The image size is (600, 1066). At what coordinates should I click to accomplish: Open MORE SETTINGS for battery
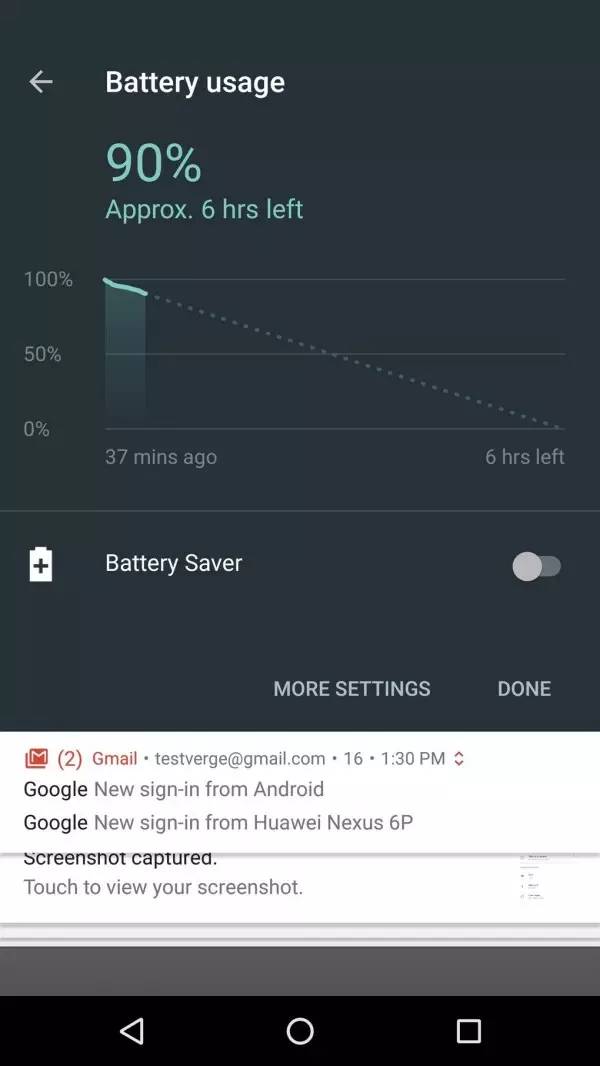352,688
